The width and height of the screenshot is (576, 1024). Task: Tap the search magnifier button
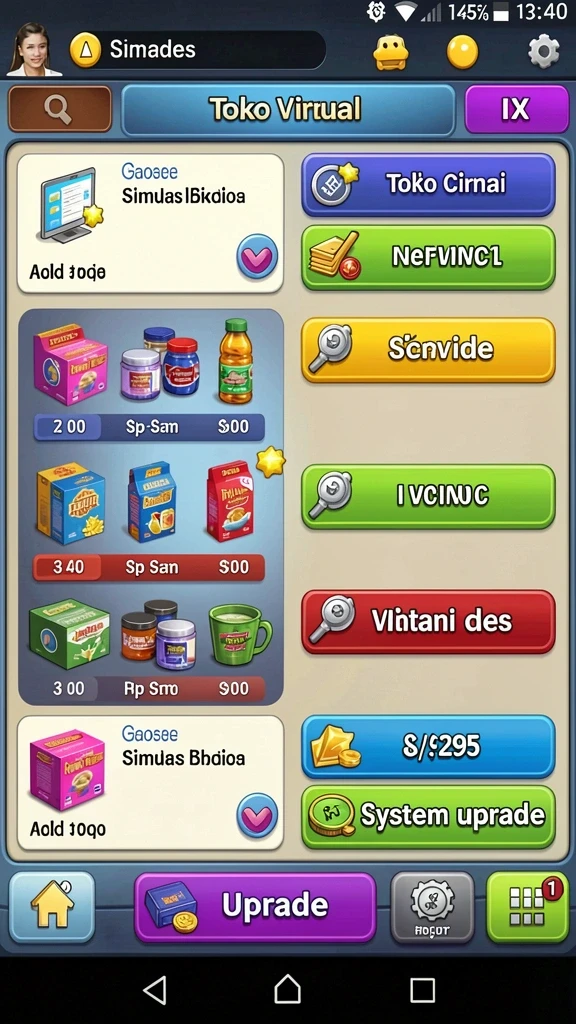59,108
